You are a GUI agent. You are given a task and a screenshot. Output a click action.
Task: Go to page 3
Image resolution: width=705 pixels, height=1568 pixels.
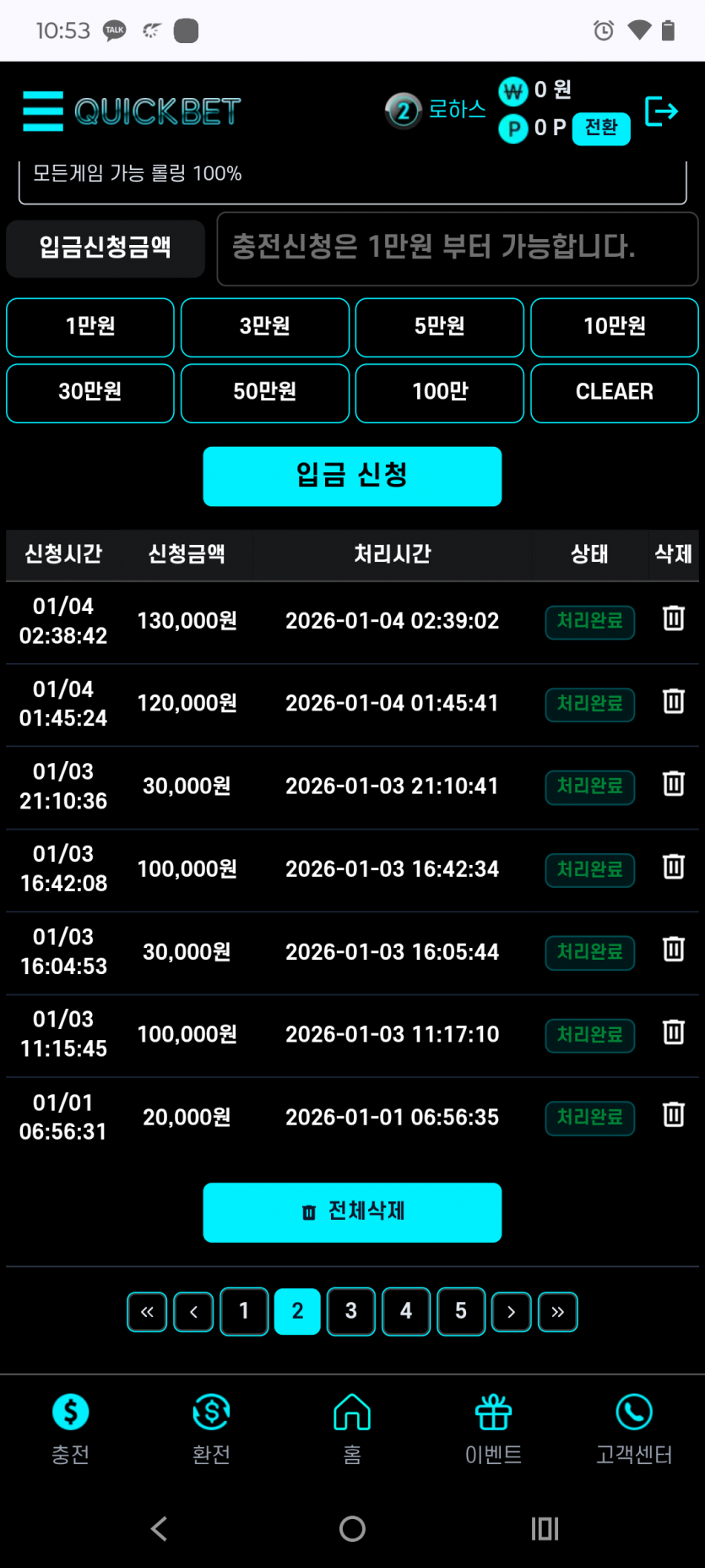350,1311
